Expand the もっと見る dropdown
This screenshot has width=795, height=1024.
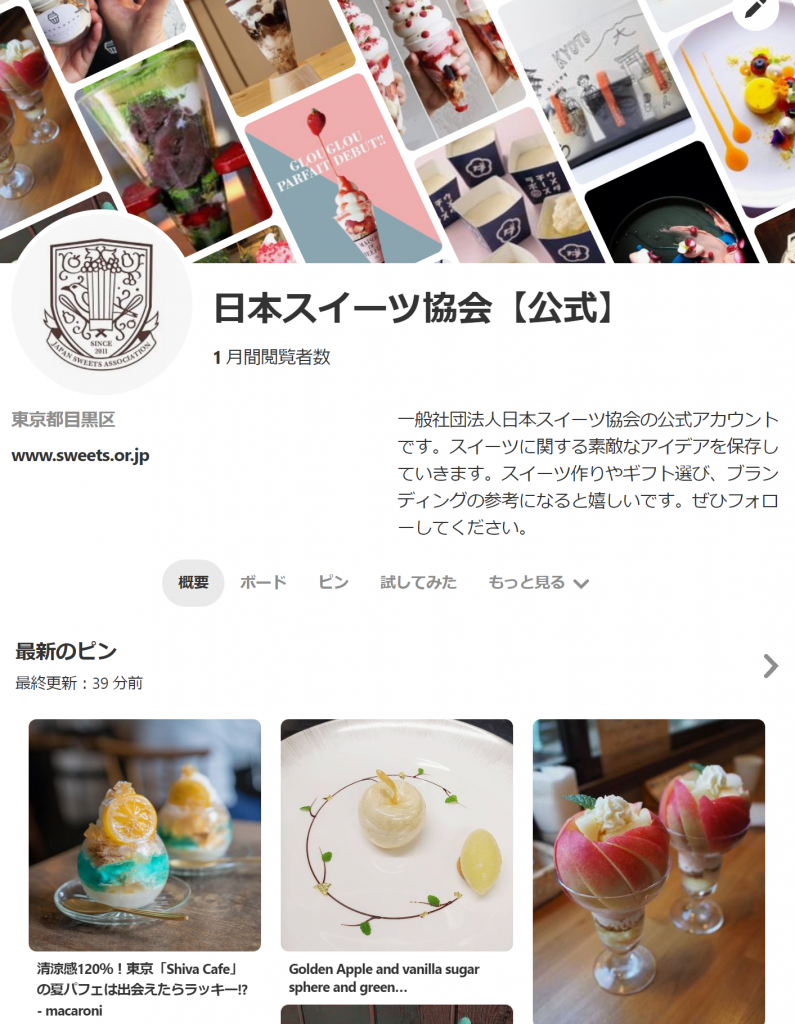coord(538,583)
